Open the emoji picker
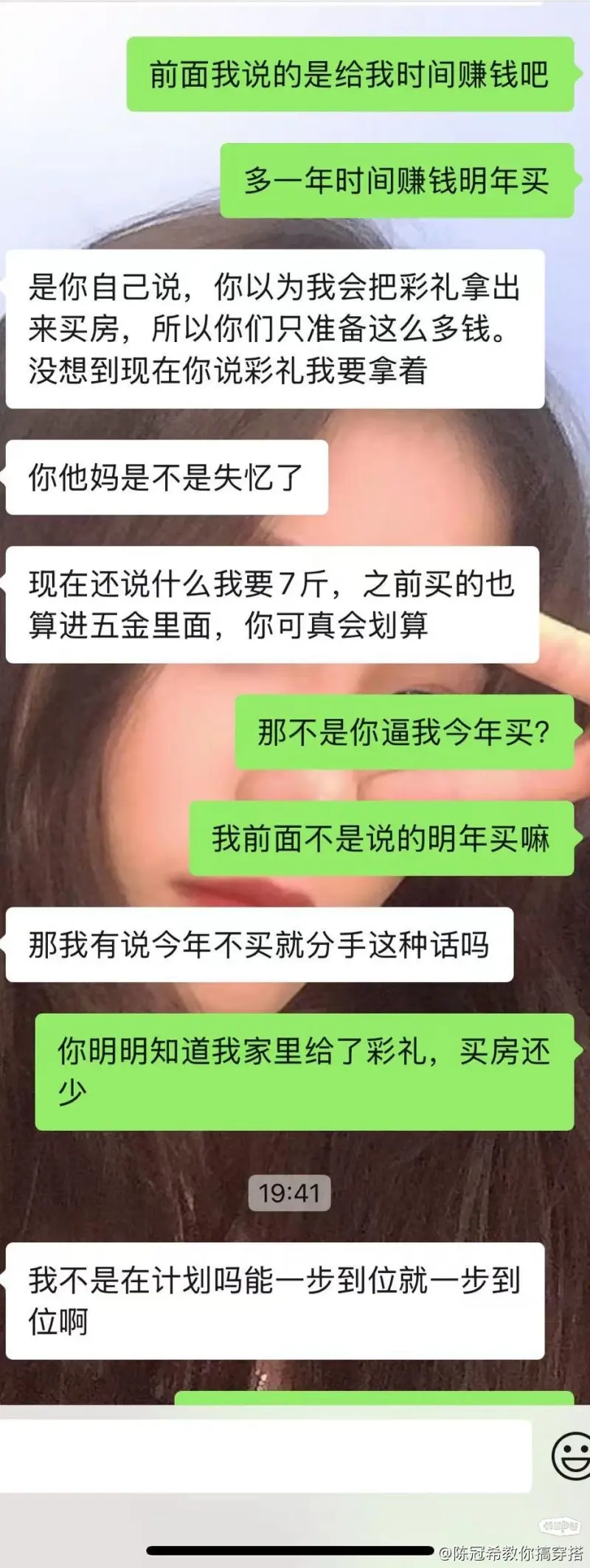590x1568 pixels. pyautogui.click(x=572, y=1455)
